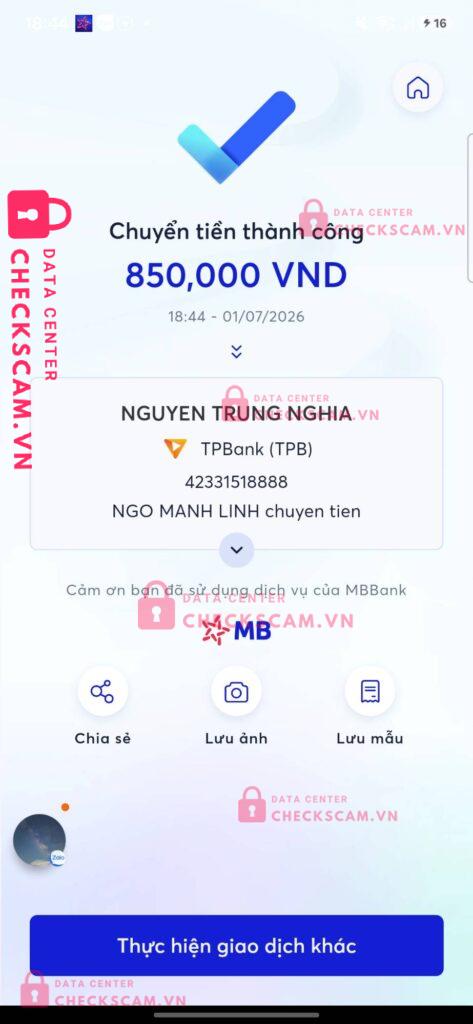Expand the double-chevron under the transfer time
Screen dimensions: 473x1024
tap(236, 351)
